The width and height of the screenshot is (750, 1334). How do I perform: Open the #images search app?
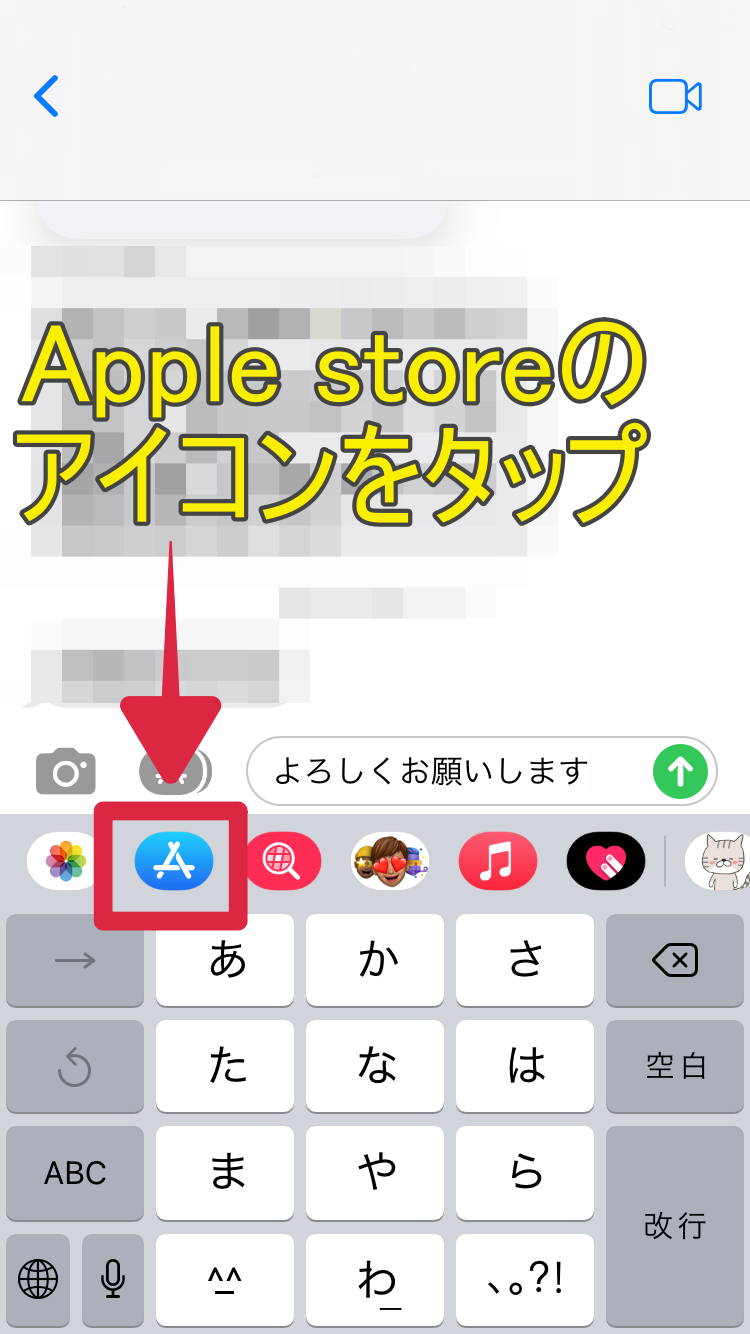[284, 861]
